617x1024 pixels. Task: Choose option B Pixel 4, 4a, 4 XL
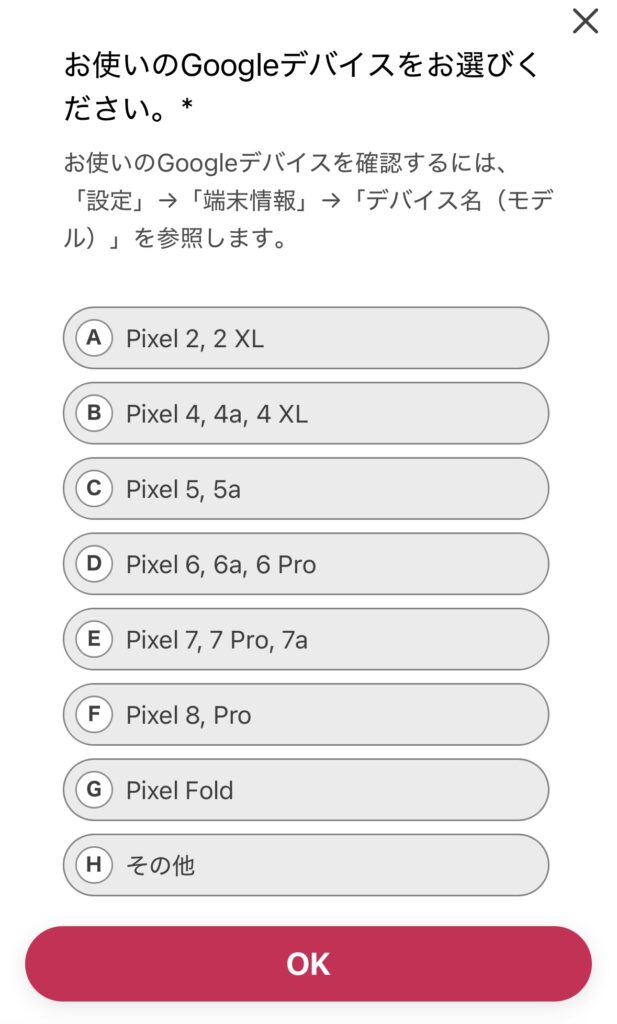point(306,413)
